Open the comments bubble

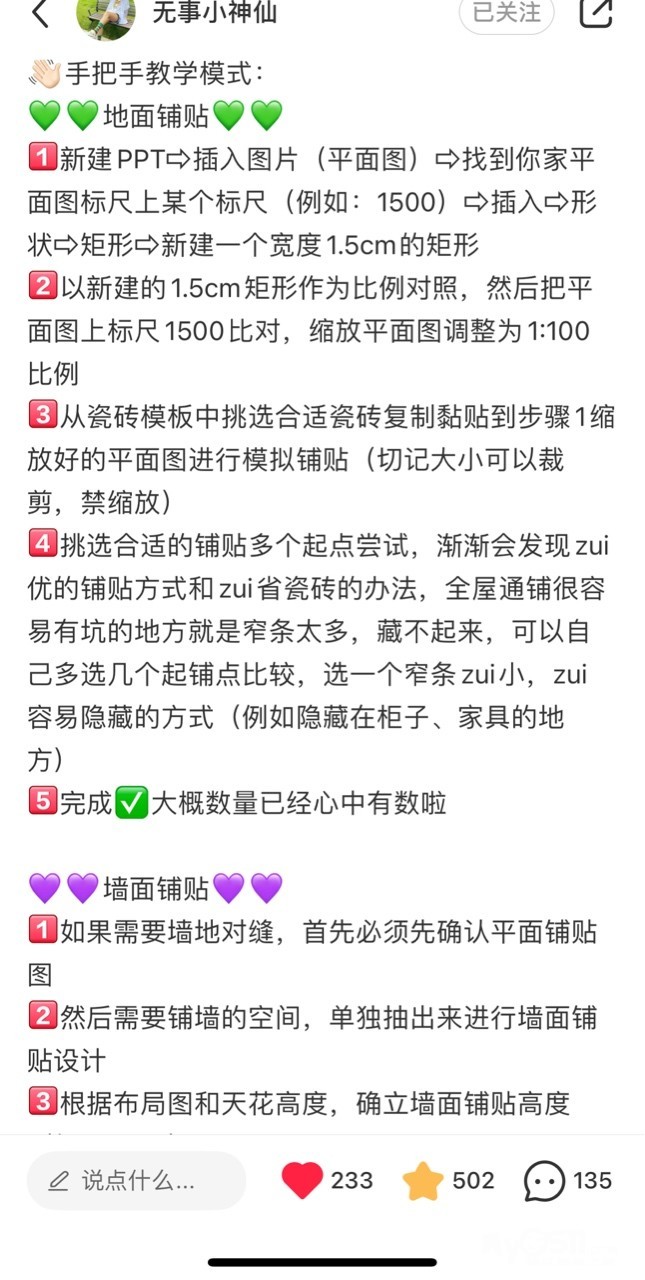(x=544, y=1181)
